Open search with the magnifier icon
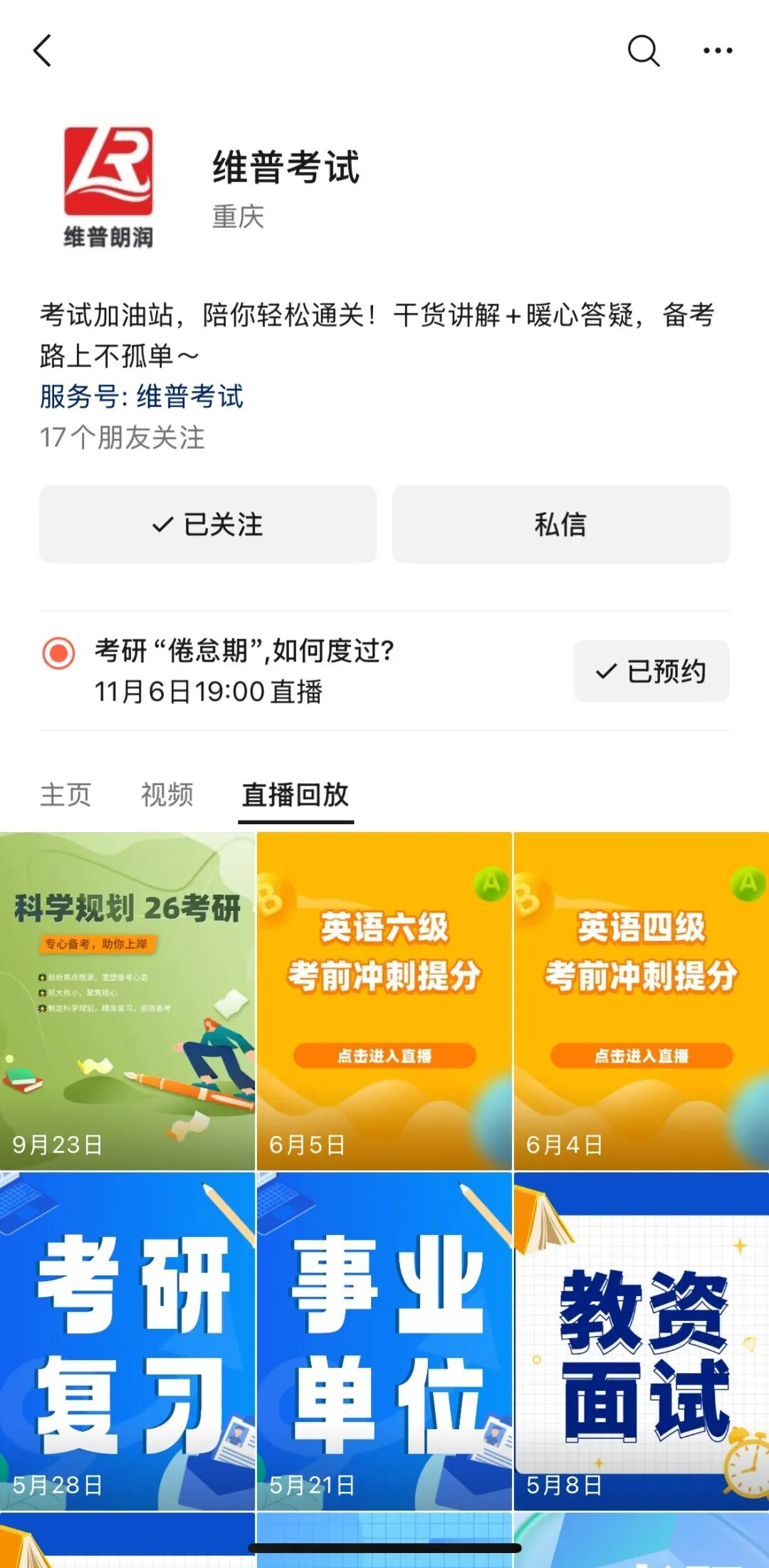The image size is (769, 1568). tap(643, 51)
